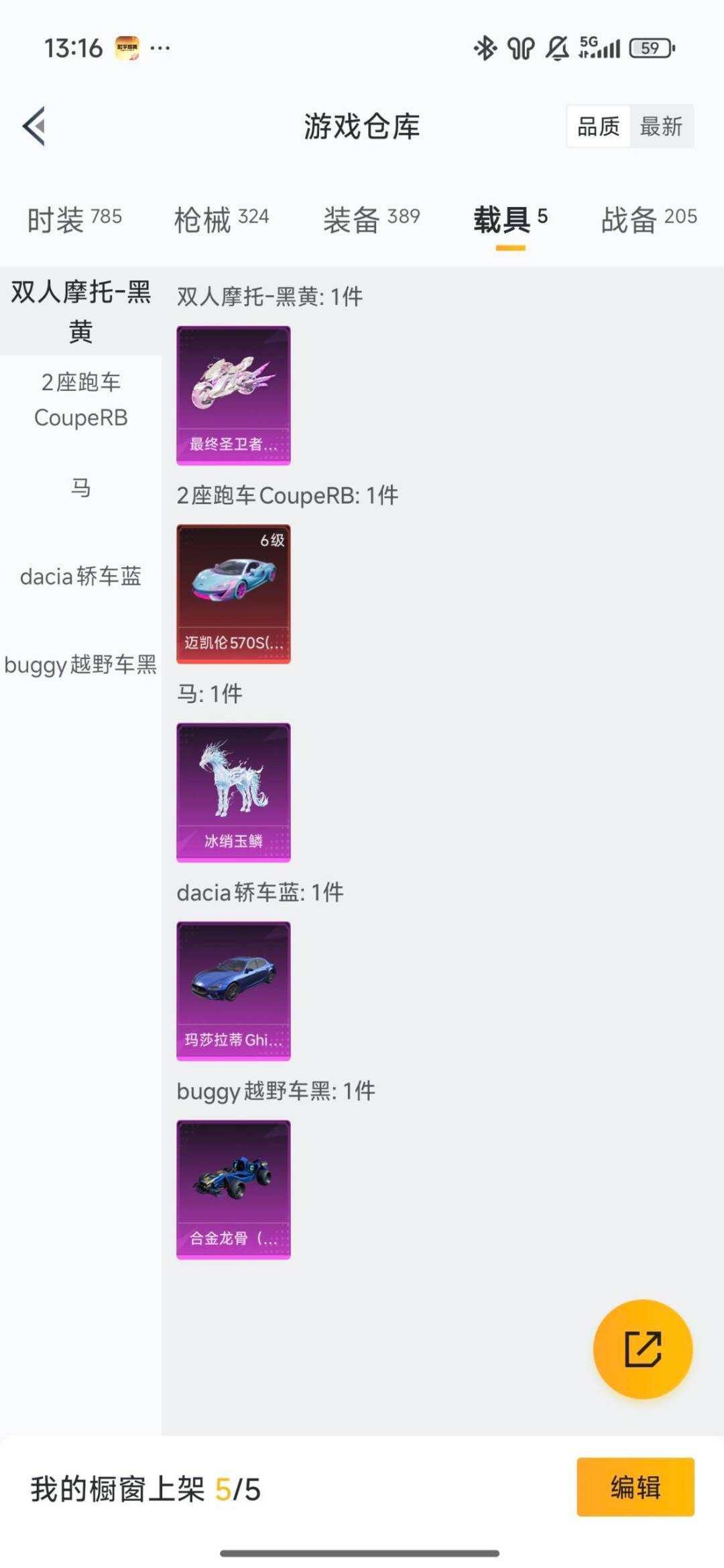Expand the more options menu beside 13:16
724x1568 pixels.
click(159, 48)
